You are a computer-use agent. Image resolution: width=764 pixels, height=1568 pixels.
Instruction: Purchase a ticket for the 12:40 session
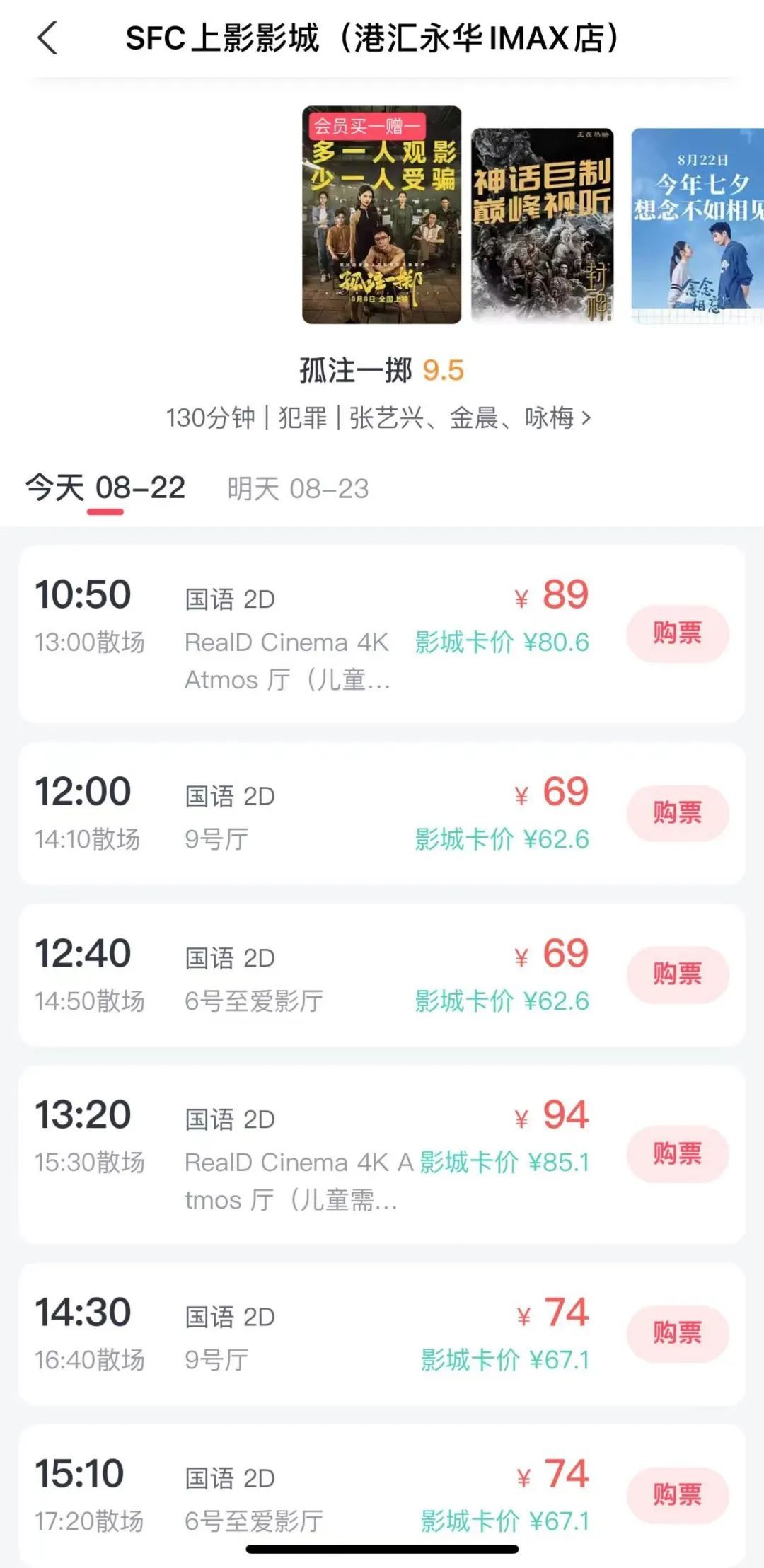tap(677, 974)
